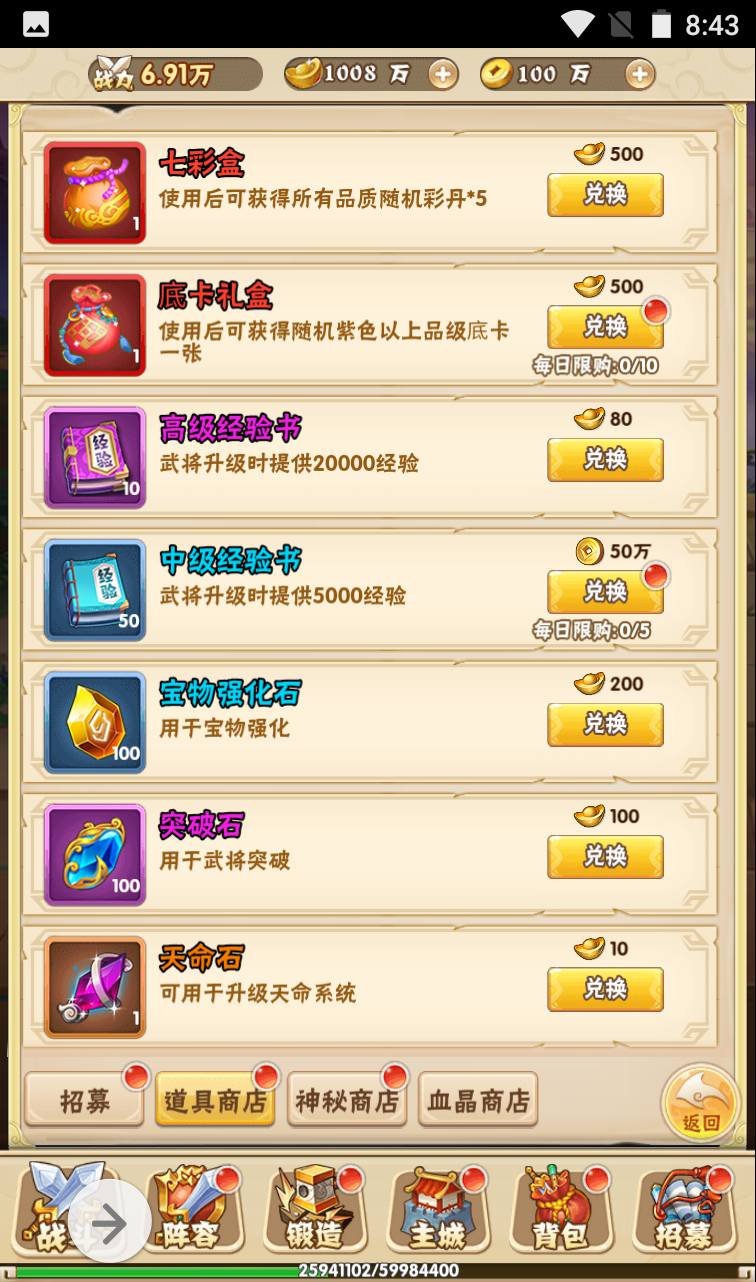
Task: Tap the 返回 back button
Action: [701, 1103]
